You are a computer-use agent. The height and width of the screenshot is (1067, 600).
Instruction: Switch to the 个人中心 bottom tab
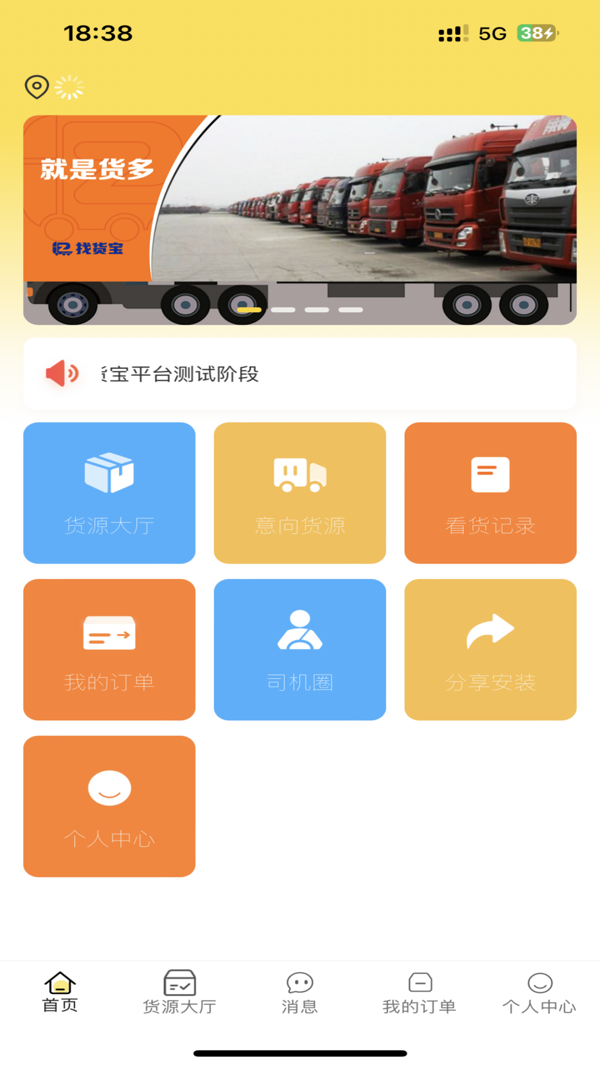539,992
